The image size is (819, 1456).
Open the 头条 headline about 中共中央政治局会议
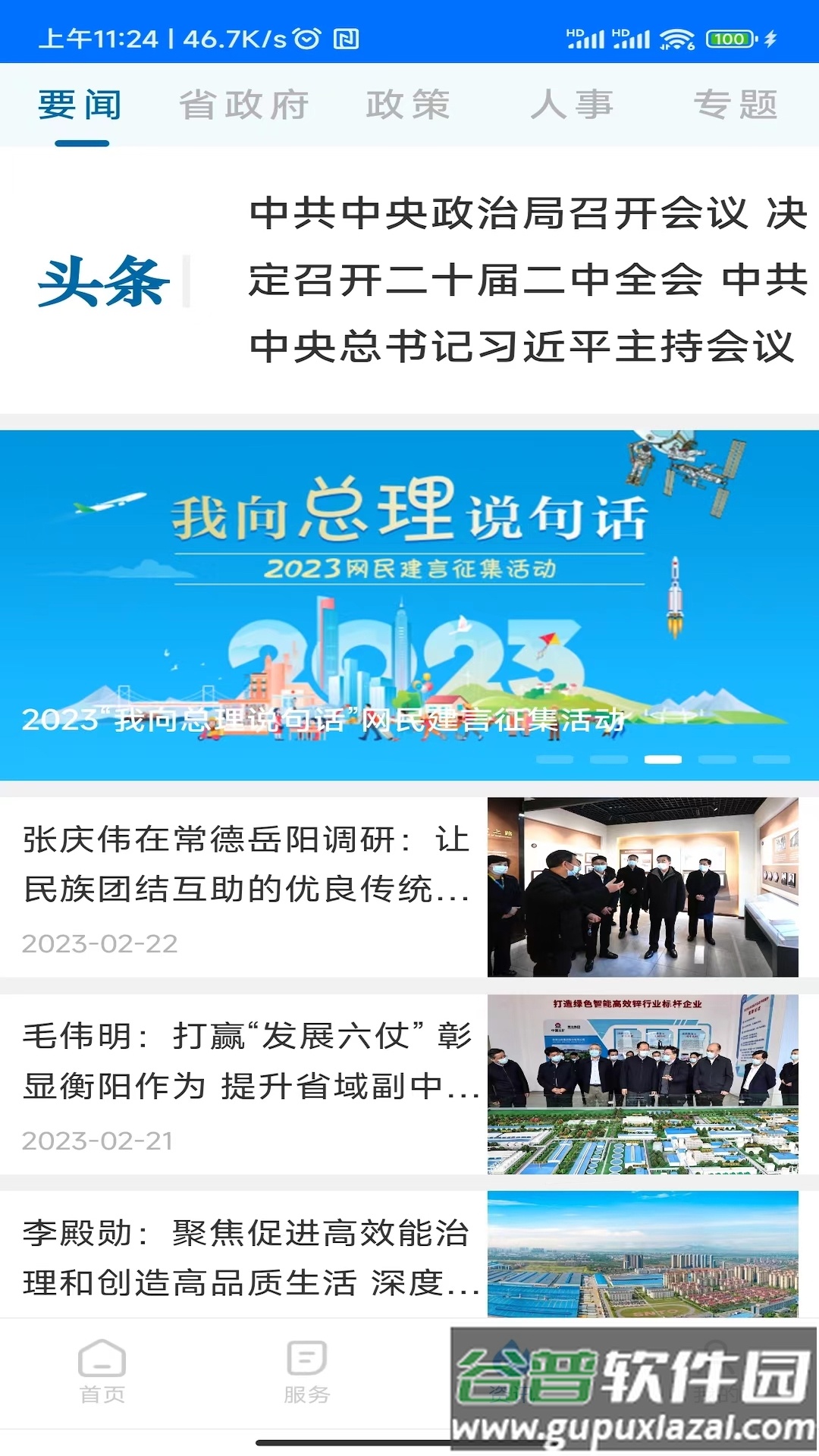click(x=527, y=280)
